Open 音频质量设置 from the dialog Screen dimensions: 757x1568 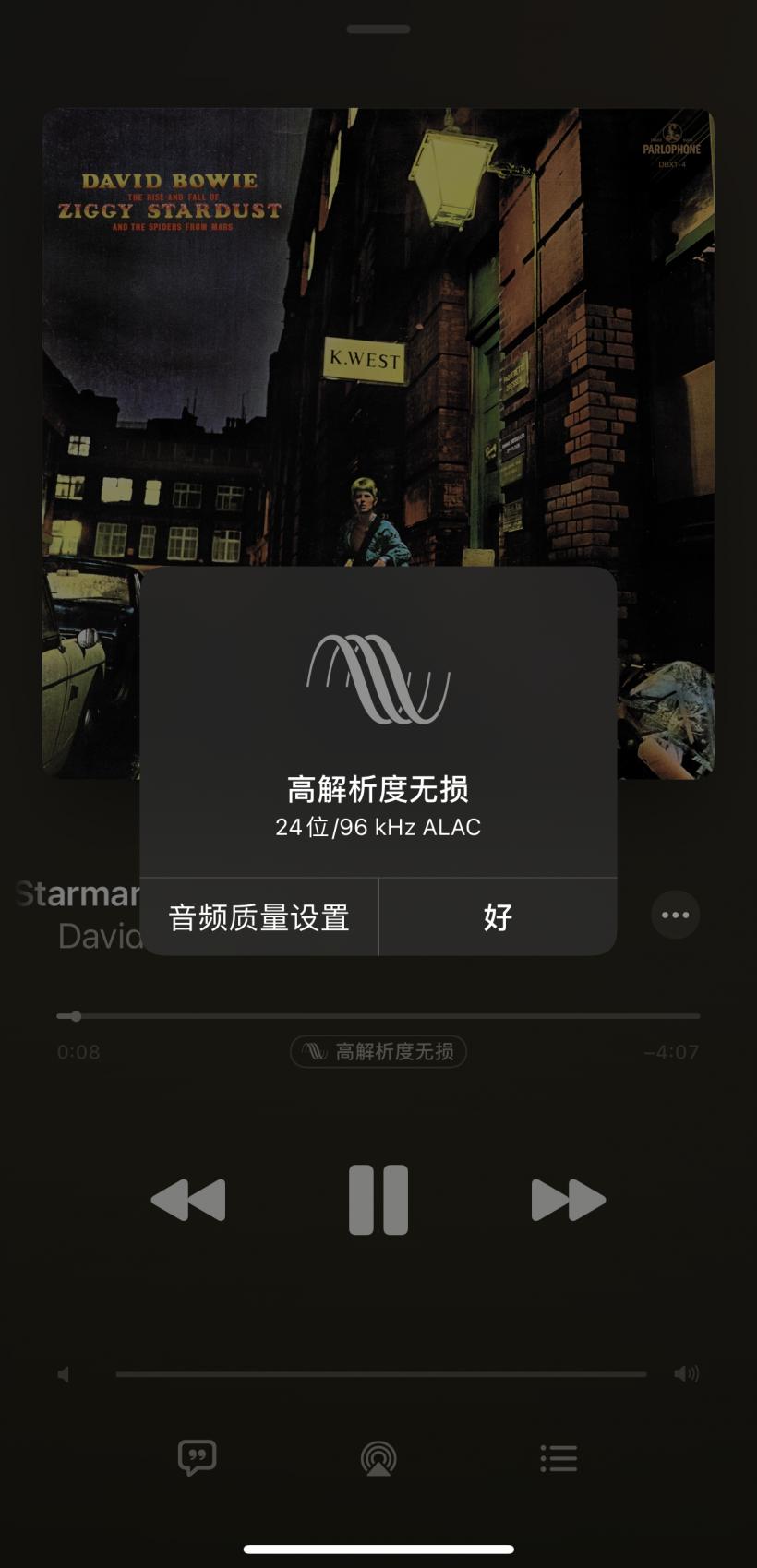click(x=258, y=916)
